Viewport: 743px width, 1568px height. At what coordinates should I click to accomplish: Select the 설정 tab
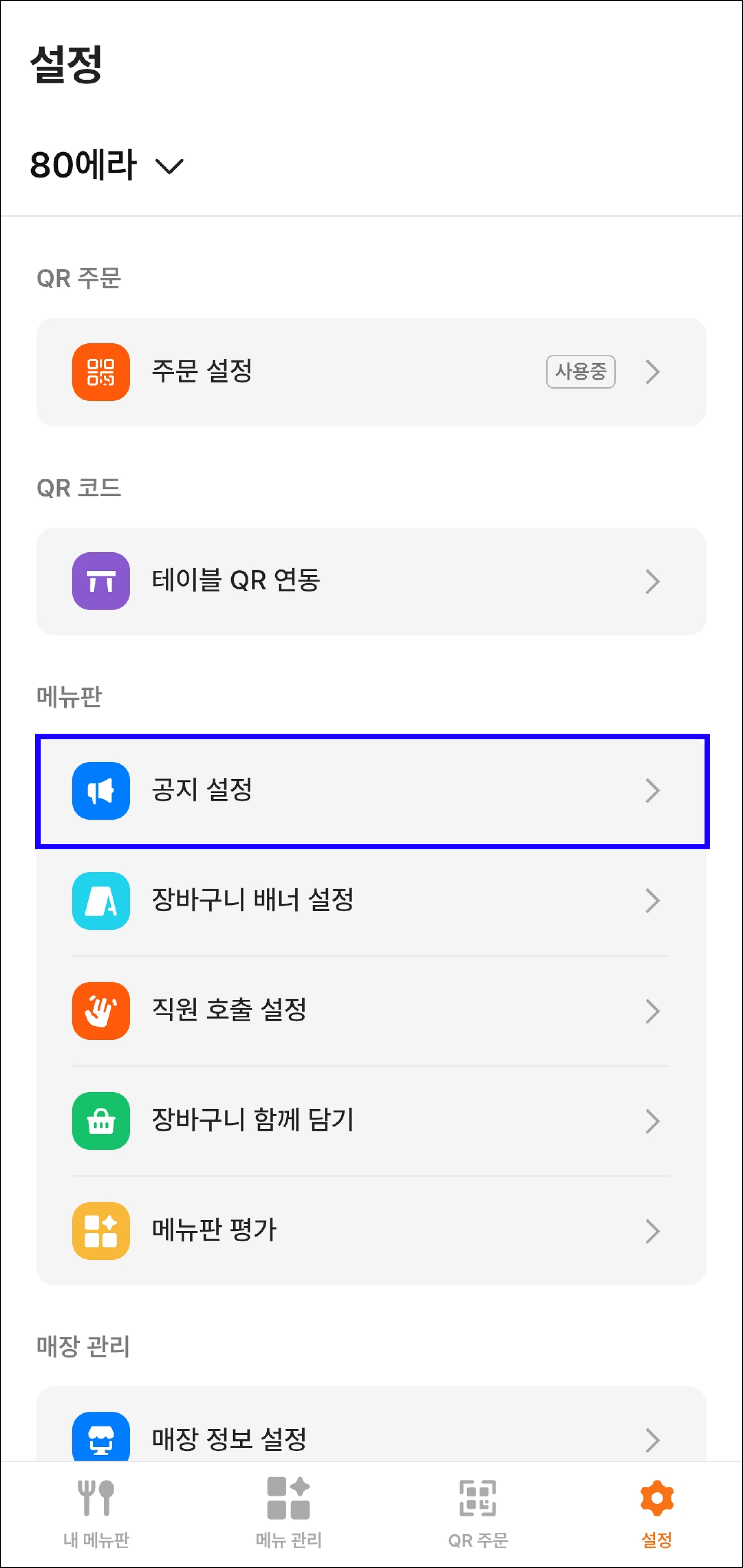[657, 1514]
